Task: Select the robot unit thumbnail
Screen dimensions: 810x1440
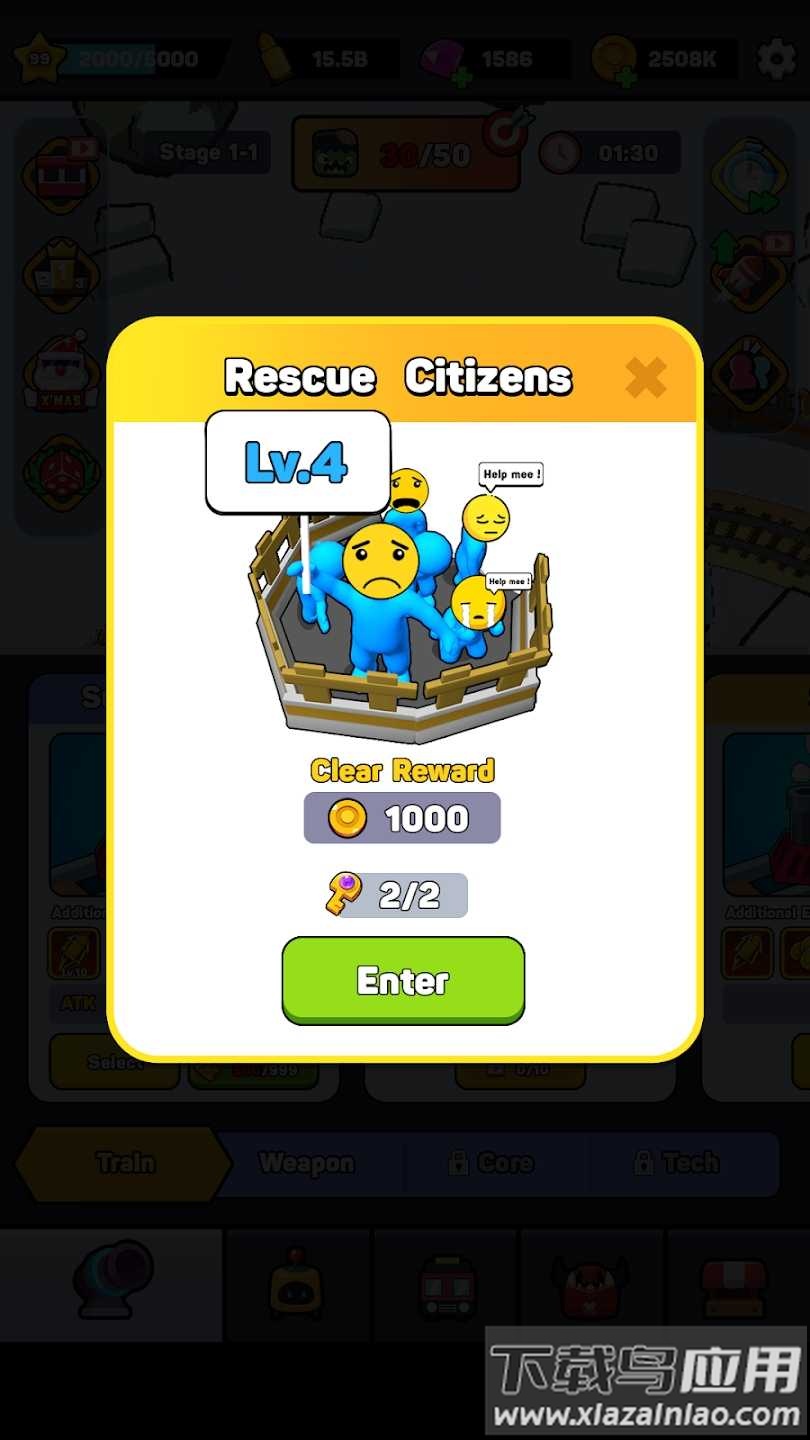Action: tap(298, 1283)
